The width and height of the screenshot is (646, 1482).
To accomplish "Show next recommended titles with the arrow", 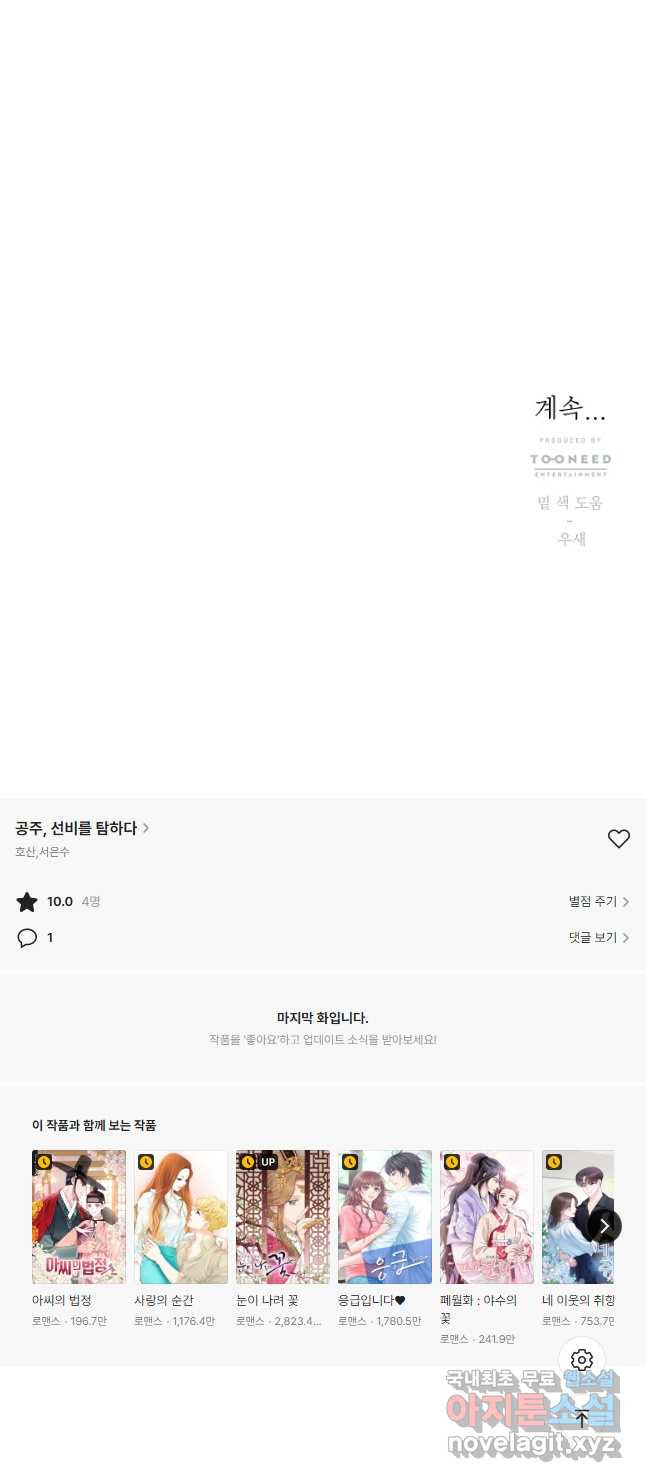I will click(604, 1226).
